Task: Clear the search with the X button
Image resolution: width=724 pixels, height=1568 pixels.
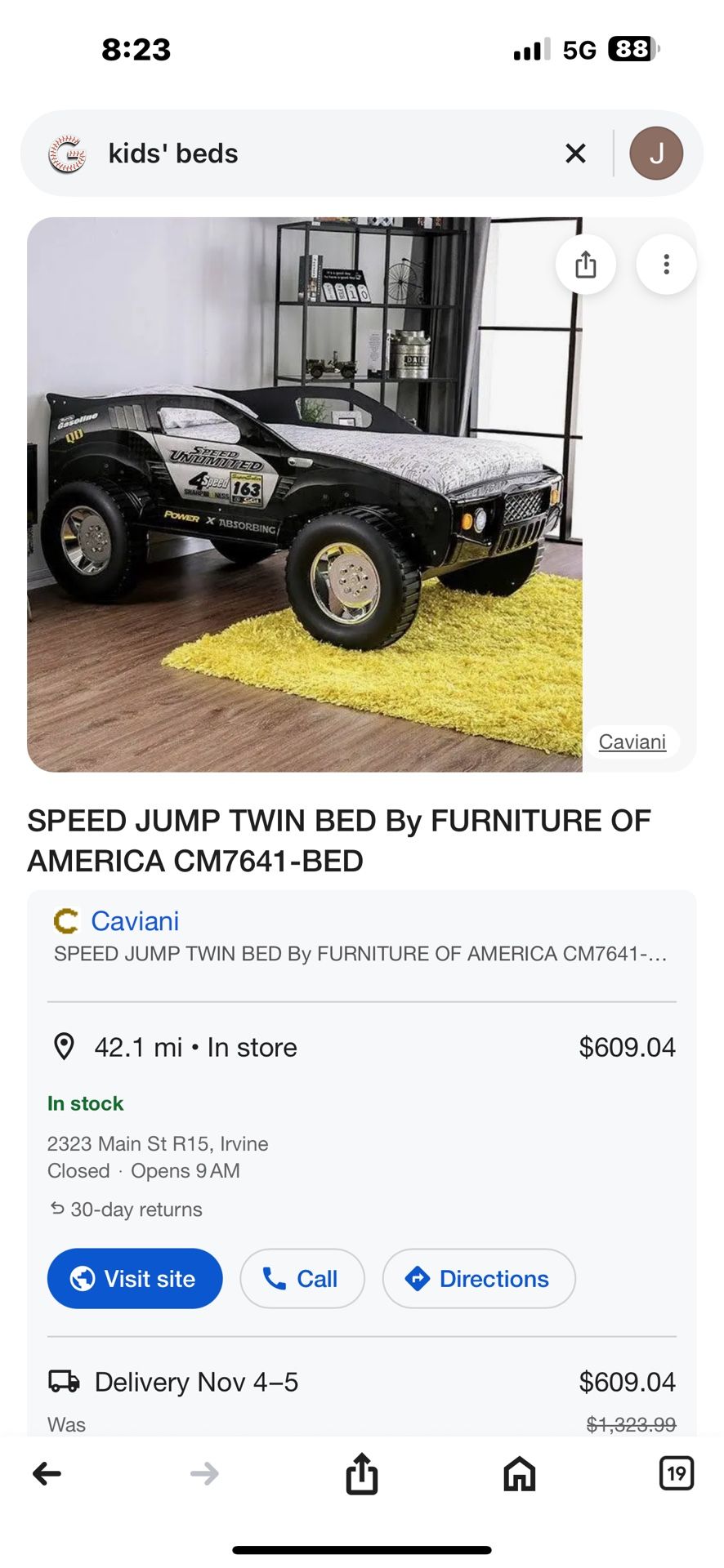Action: click(x=575, y=153)
